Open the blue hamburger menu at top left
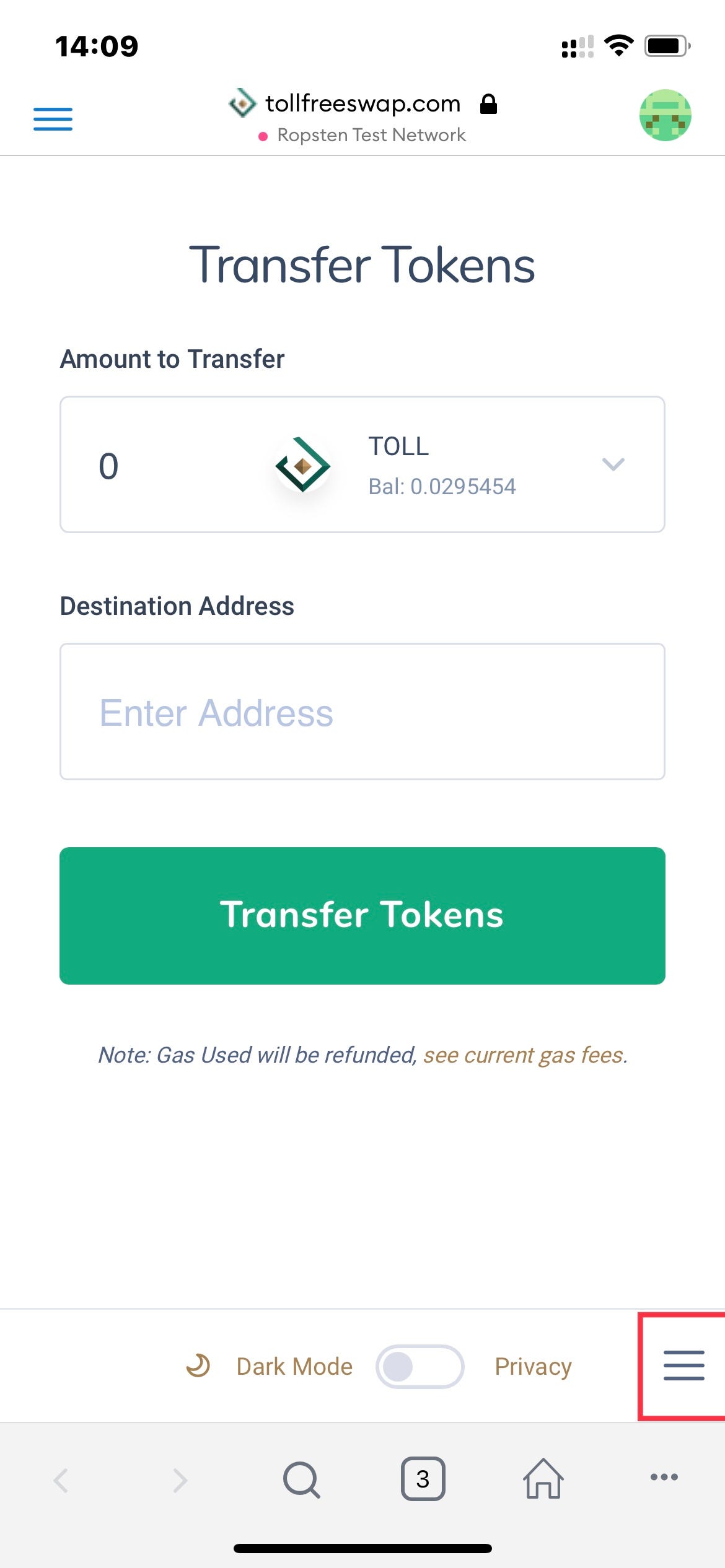 coord(53,118)
